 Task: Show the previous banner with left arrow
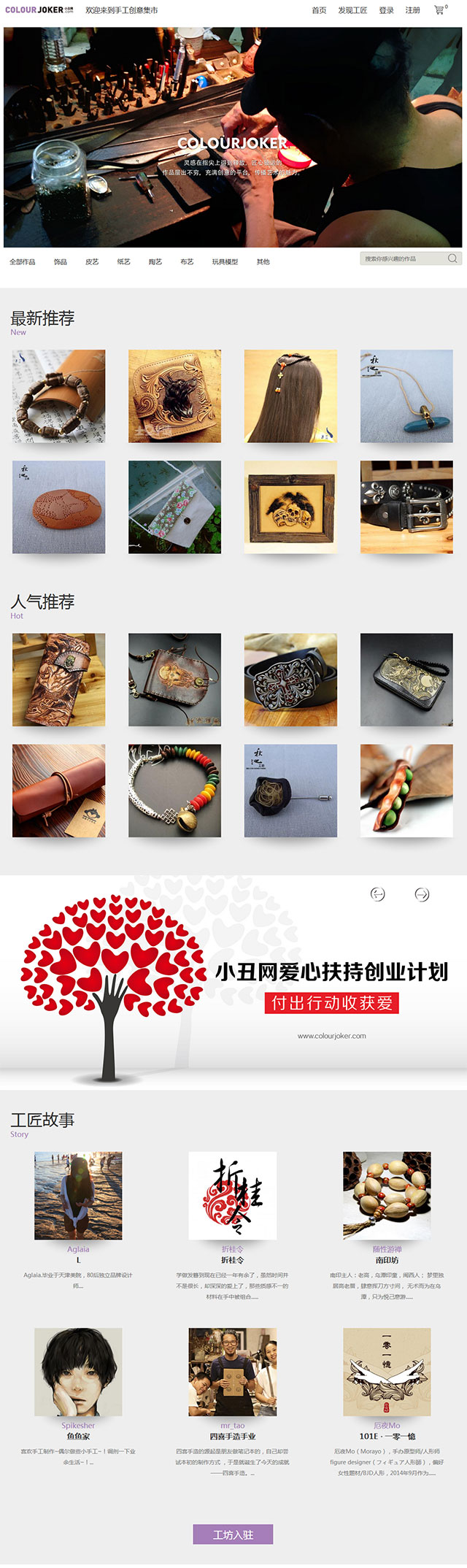point(377,894)
